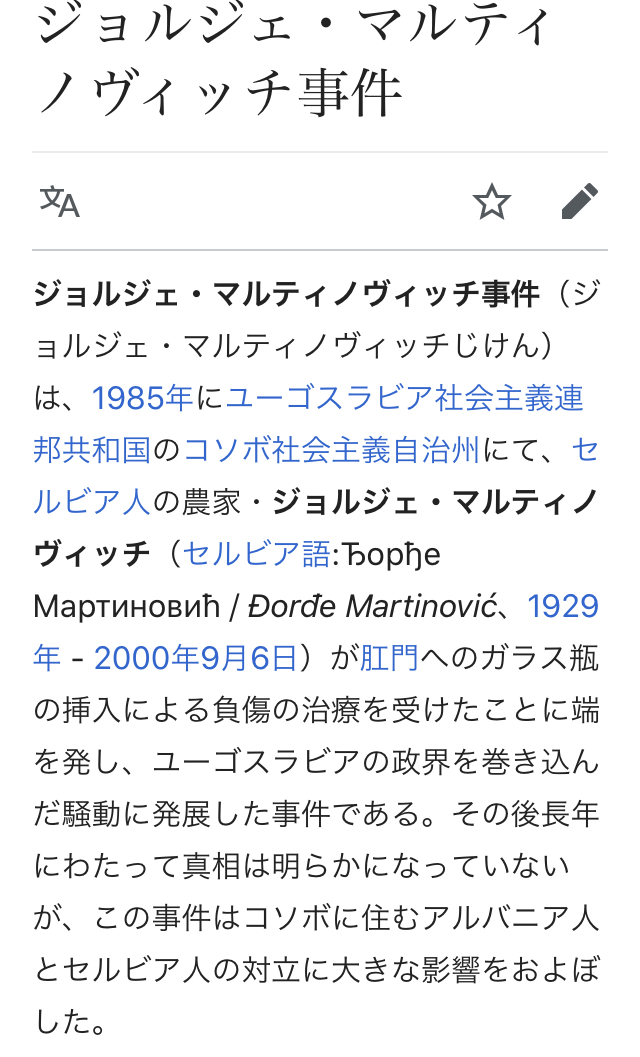This screenshot has width=640, height=1057.
Task: Open the 9月6日 date link
Action: 251,657
